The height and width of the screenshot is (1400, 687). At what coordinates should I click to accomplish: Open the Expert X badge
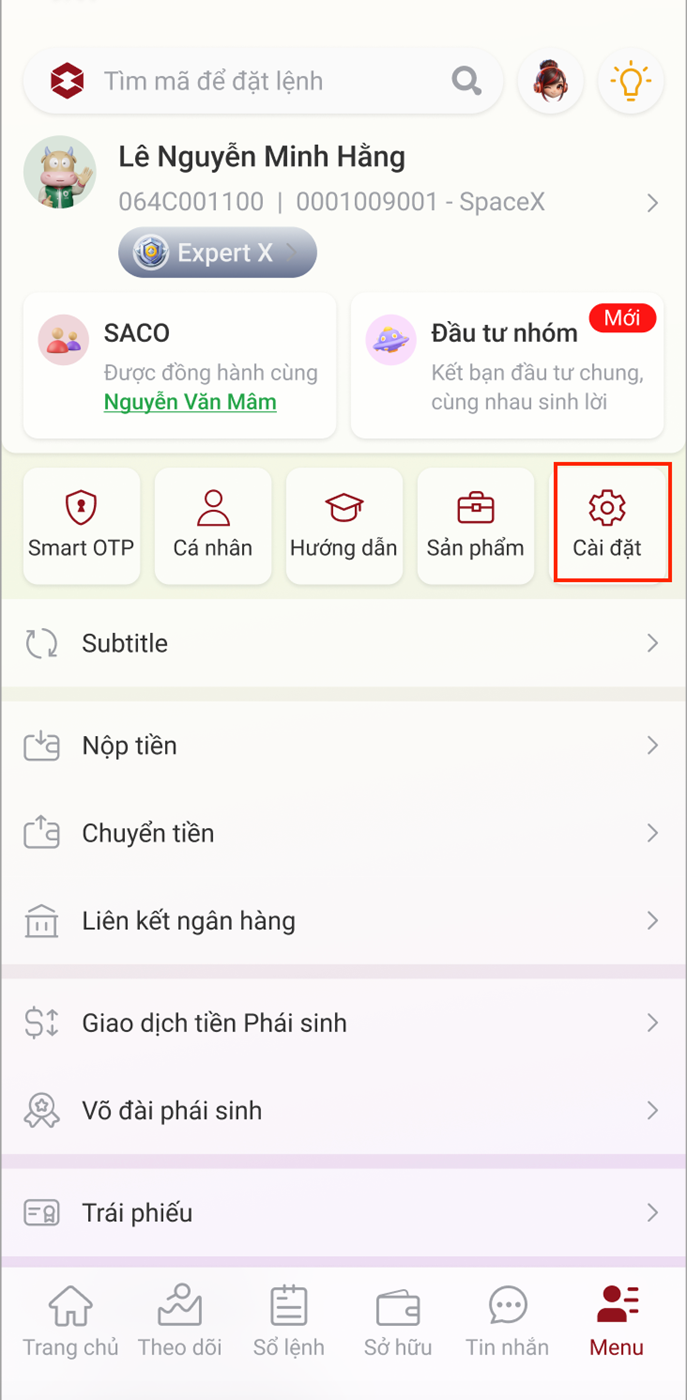point(217,253)
